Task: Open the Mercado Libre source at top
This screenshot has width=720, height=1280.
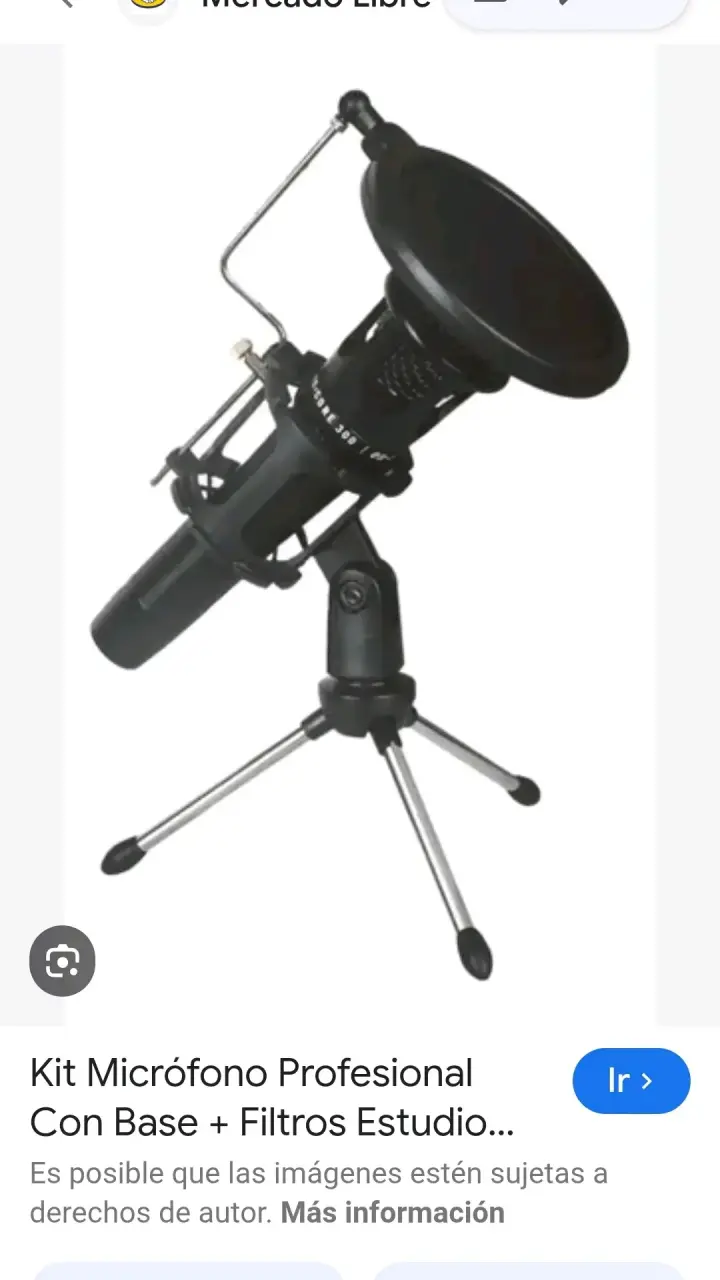Action: (316, 4)
